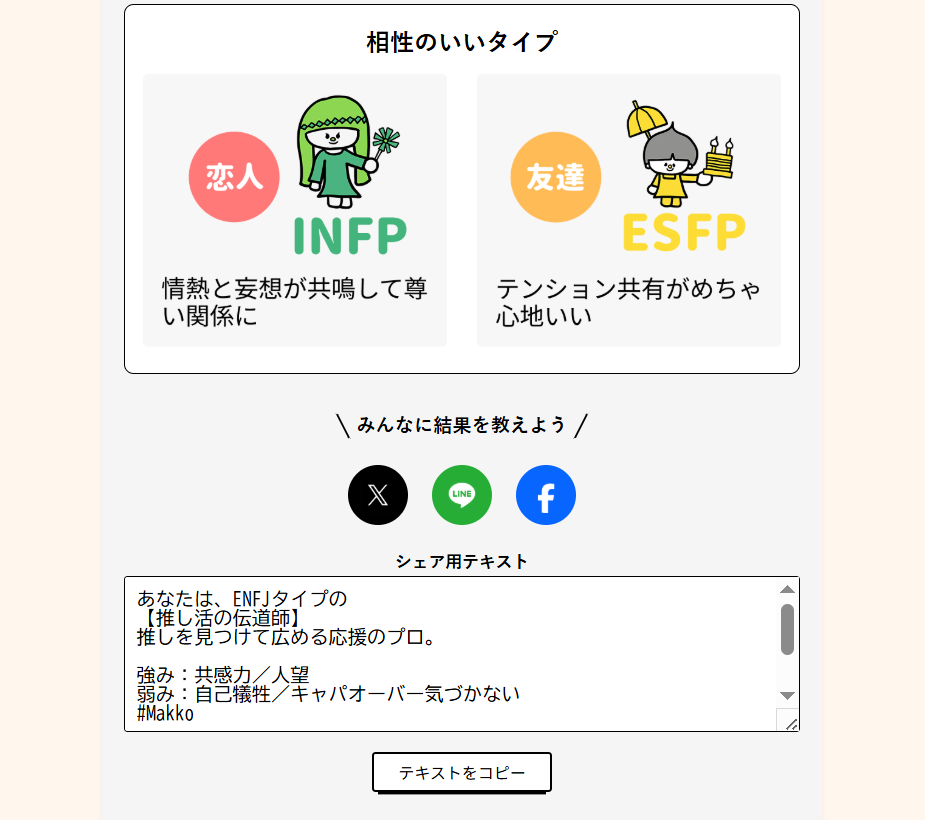Open the ESFP 友達 compatibility card
Viewport: 925px width, 820px height.
pos(628,210)
